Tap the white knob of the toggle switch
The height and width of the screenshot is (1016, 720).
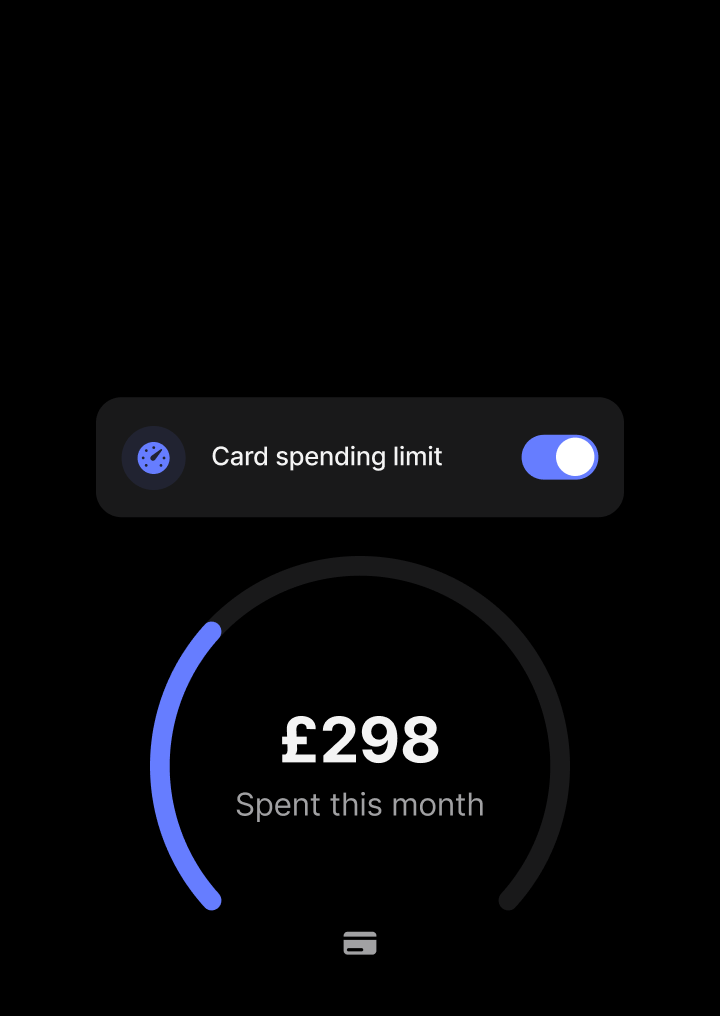(x=575, y=457)
